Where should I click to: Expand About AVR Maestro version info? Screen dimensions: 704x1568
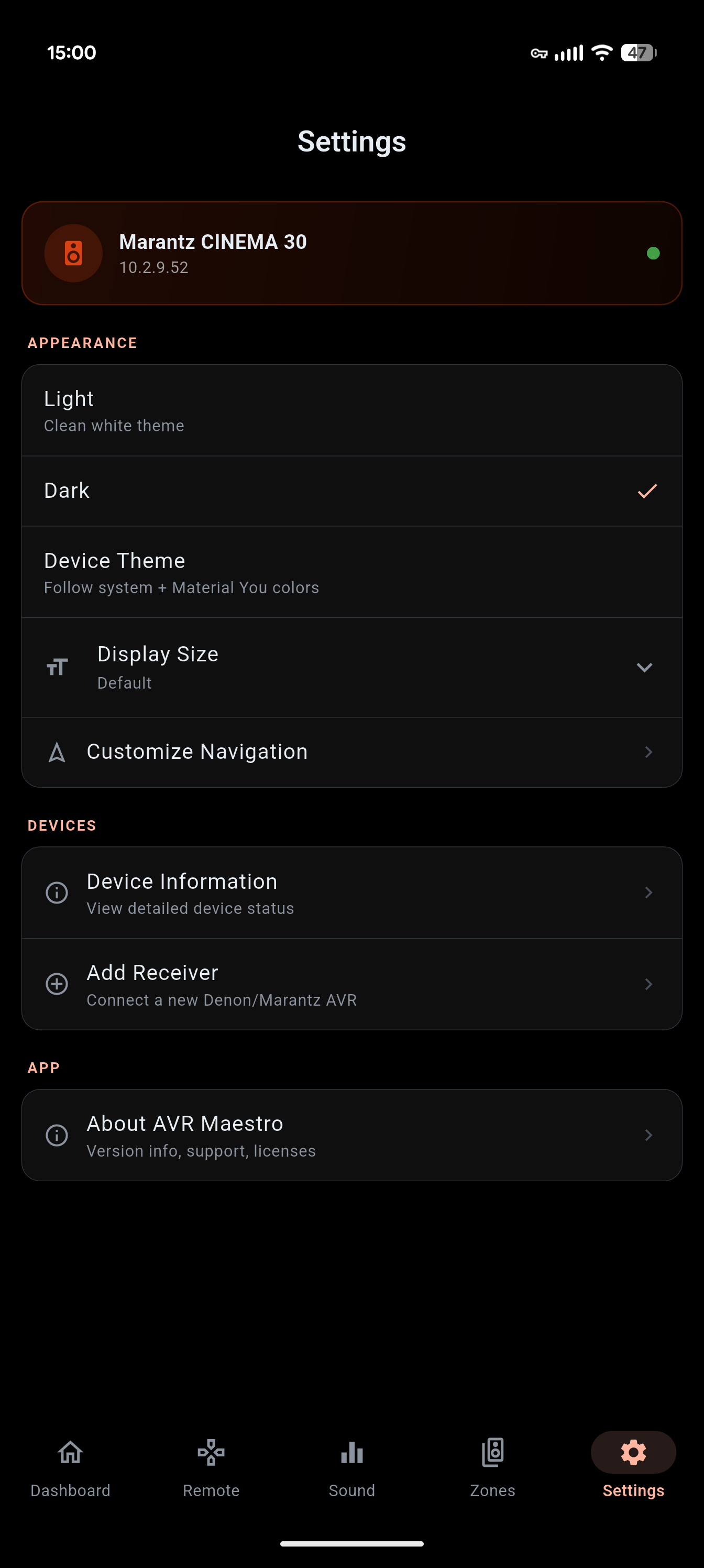coord(351,1135)
